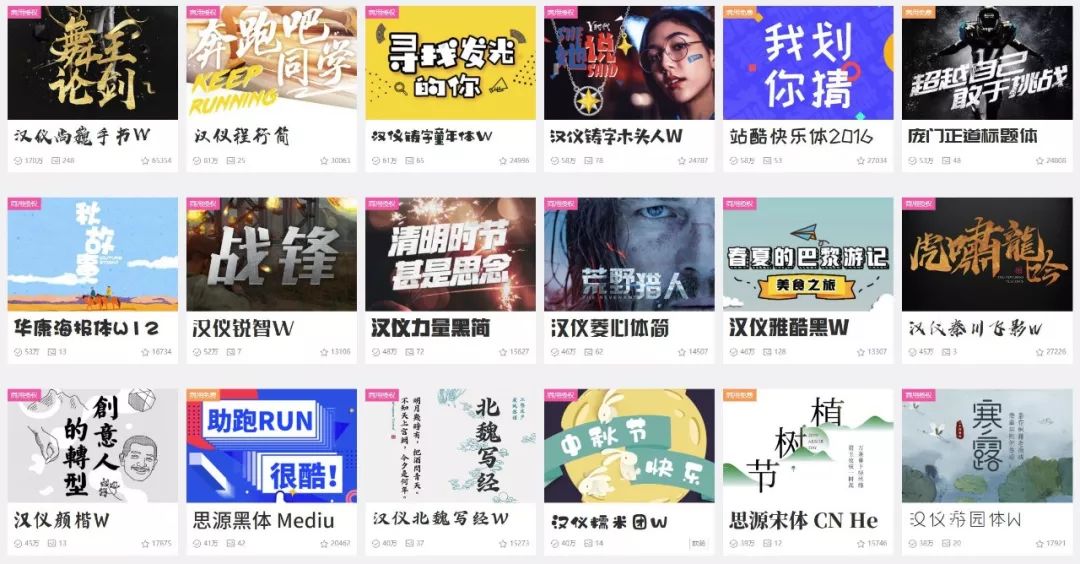Open the 汉仪锐智W font card

pos(271,255)
